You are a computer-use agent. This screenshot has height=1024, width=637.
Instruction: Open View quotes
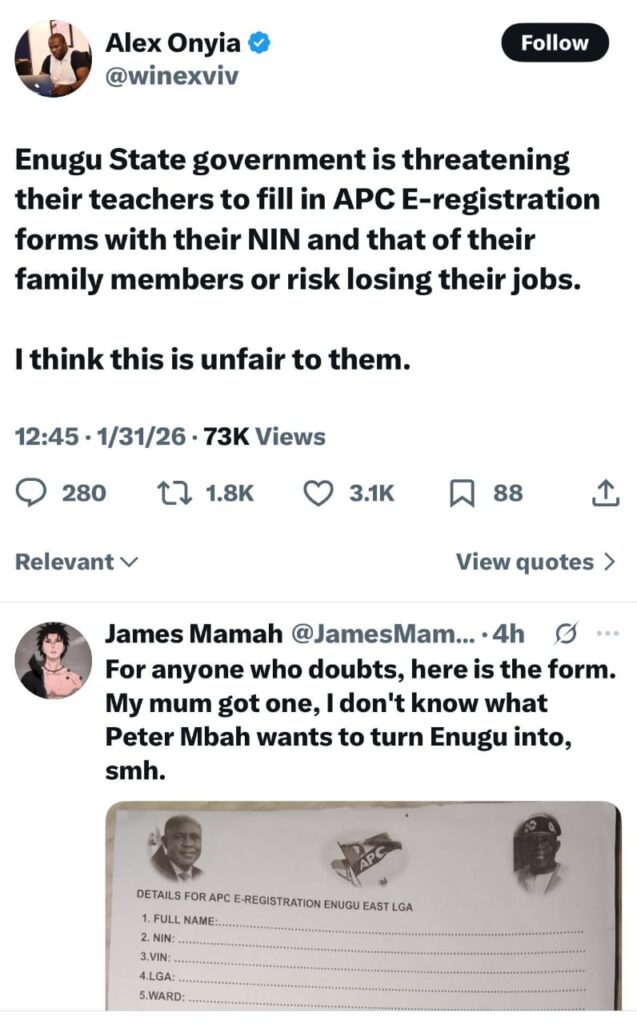click(x=535, y=562)
